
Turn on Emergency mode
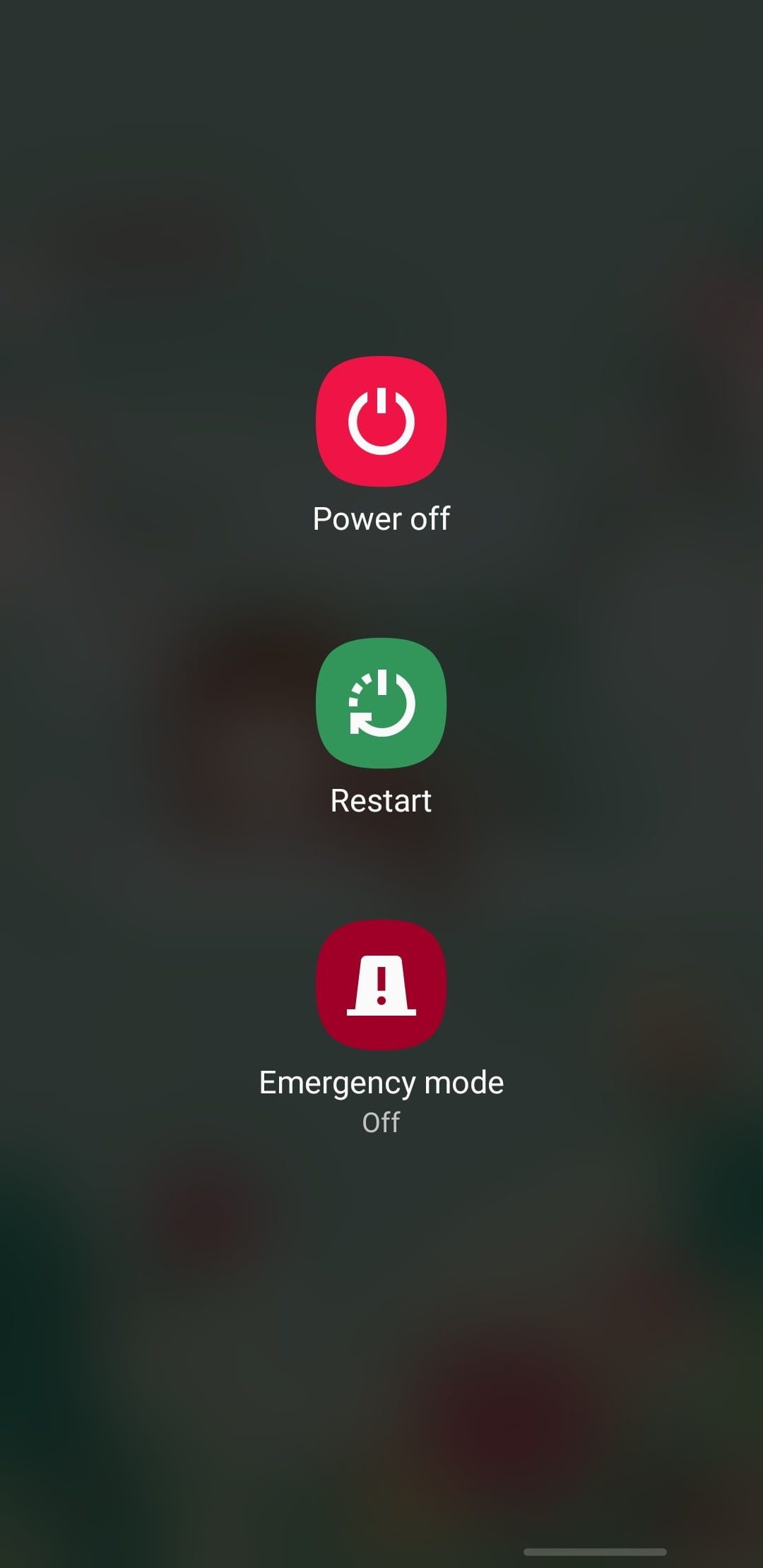click(x=381, y=985)
